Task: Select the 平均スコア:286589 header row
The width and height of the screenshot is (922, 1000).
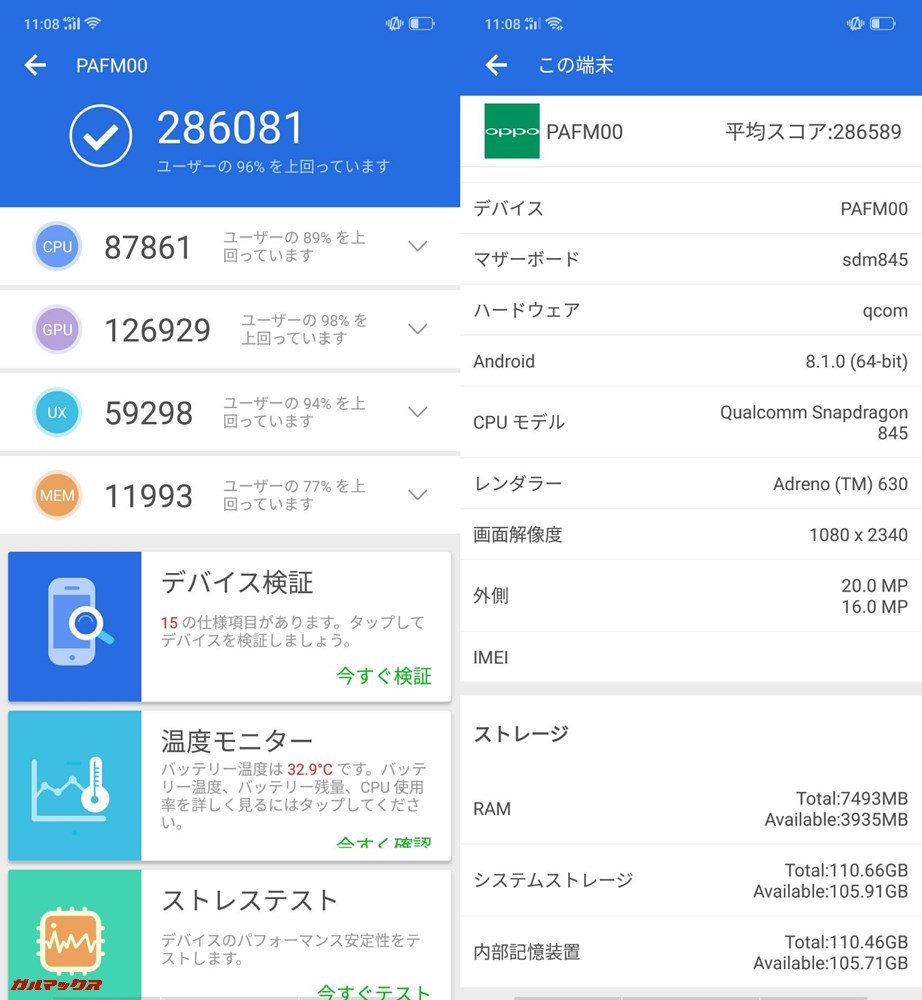Action: point(810,131)
